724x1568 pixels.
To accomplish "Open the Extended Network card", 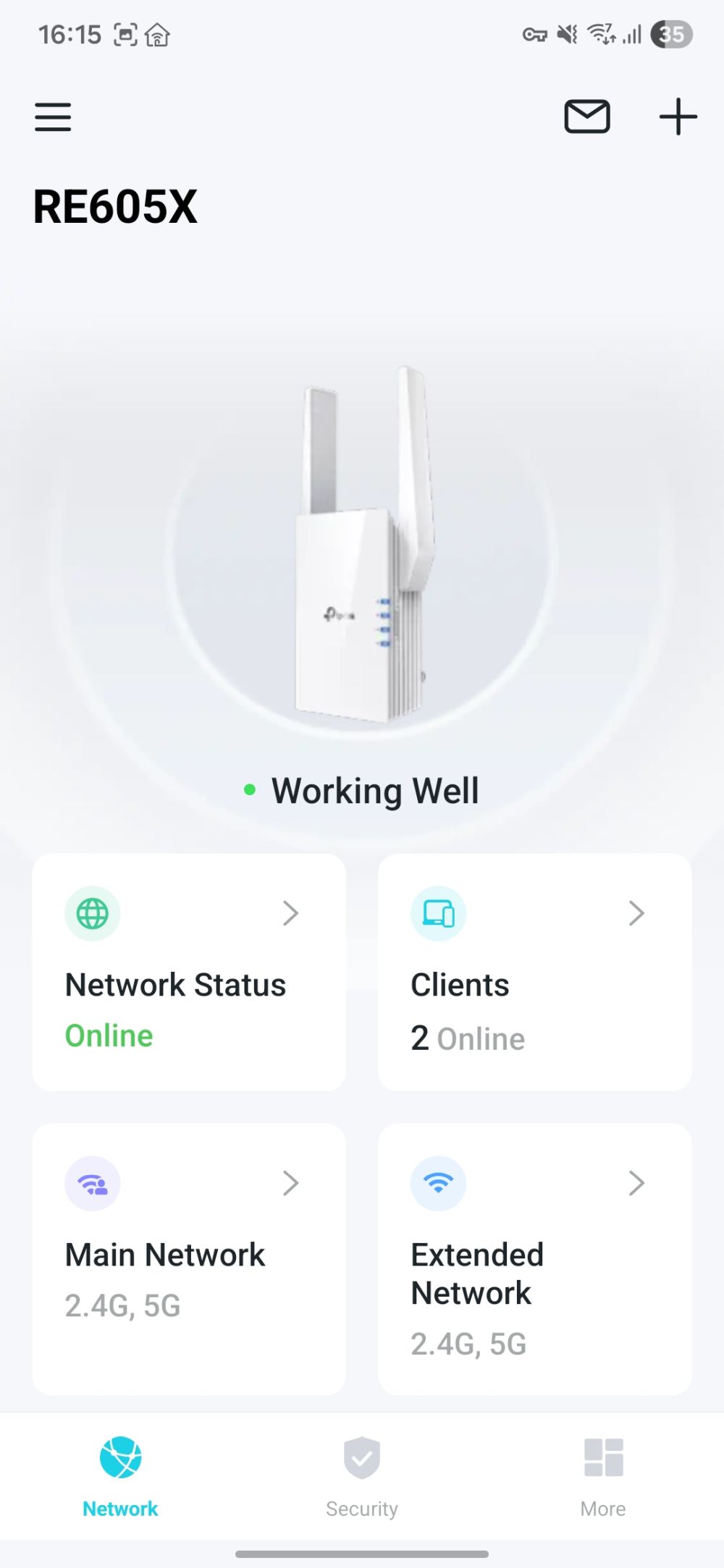I will pos(534,1258).
